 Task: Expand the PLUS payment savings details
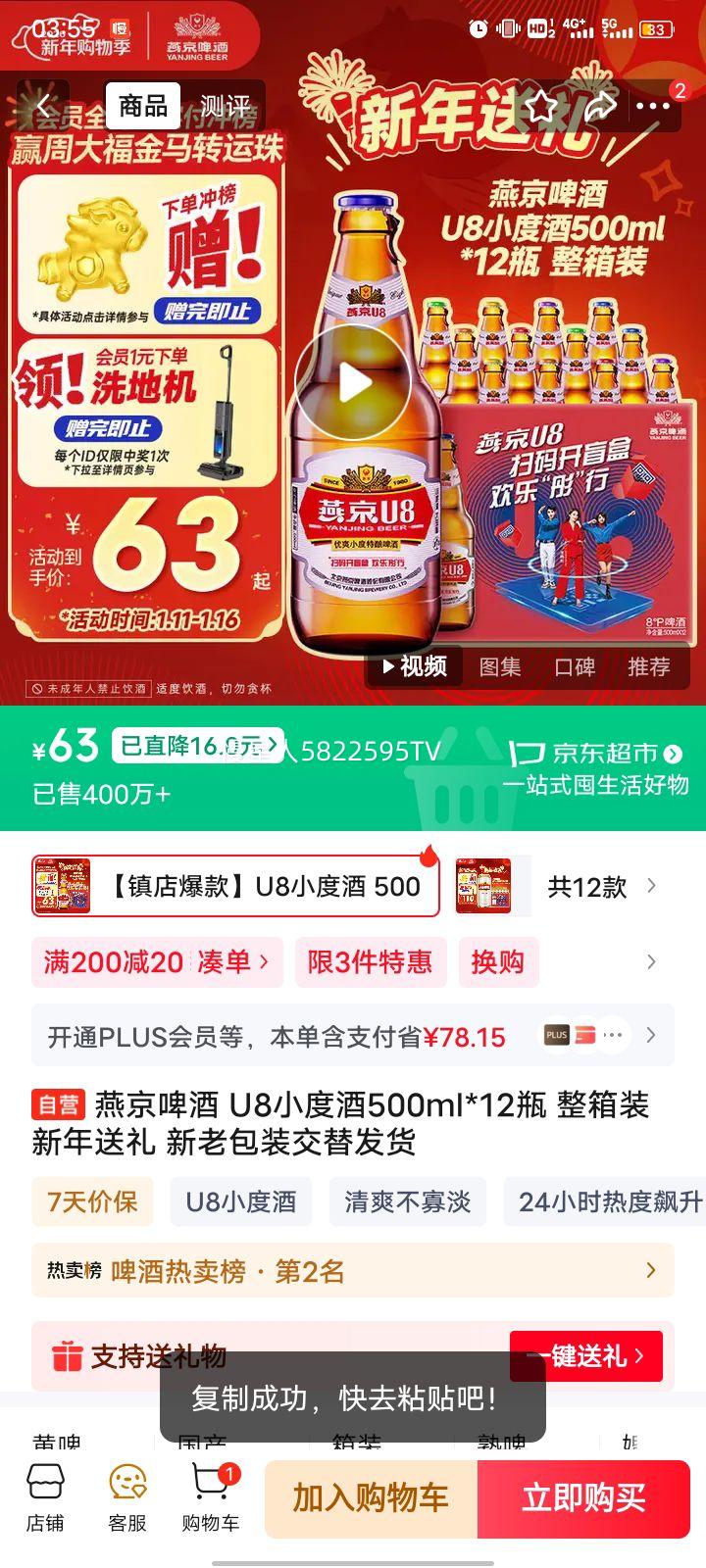click(x=650, y=1036)
